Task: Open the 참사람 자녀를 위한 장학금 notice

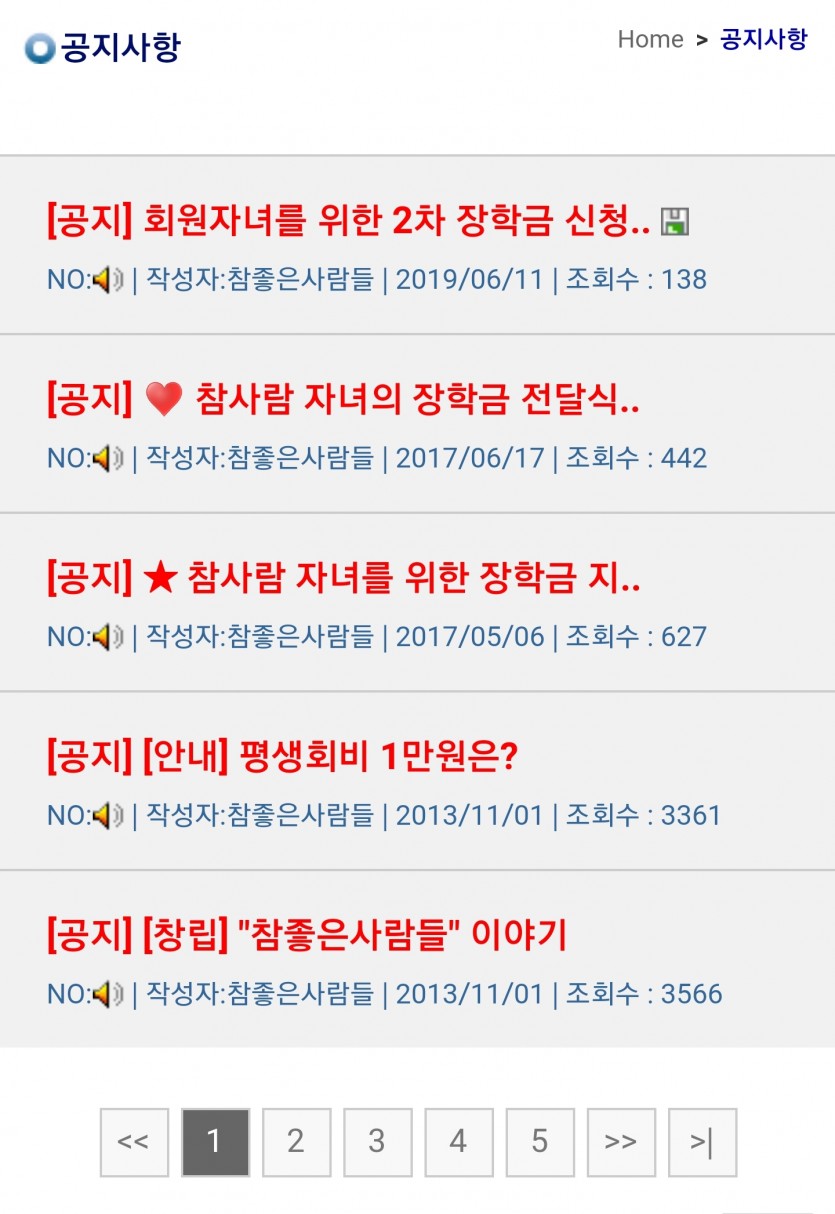Action: 342,579
